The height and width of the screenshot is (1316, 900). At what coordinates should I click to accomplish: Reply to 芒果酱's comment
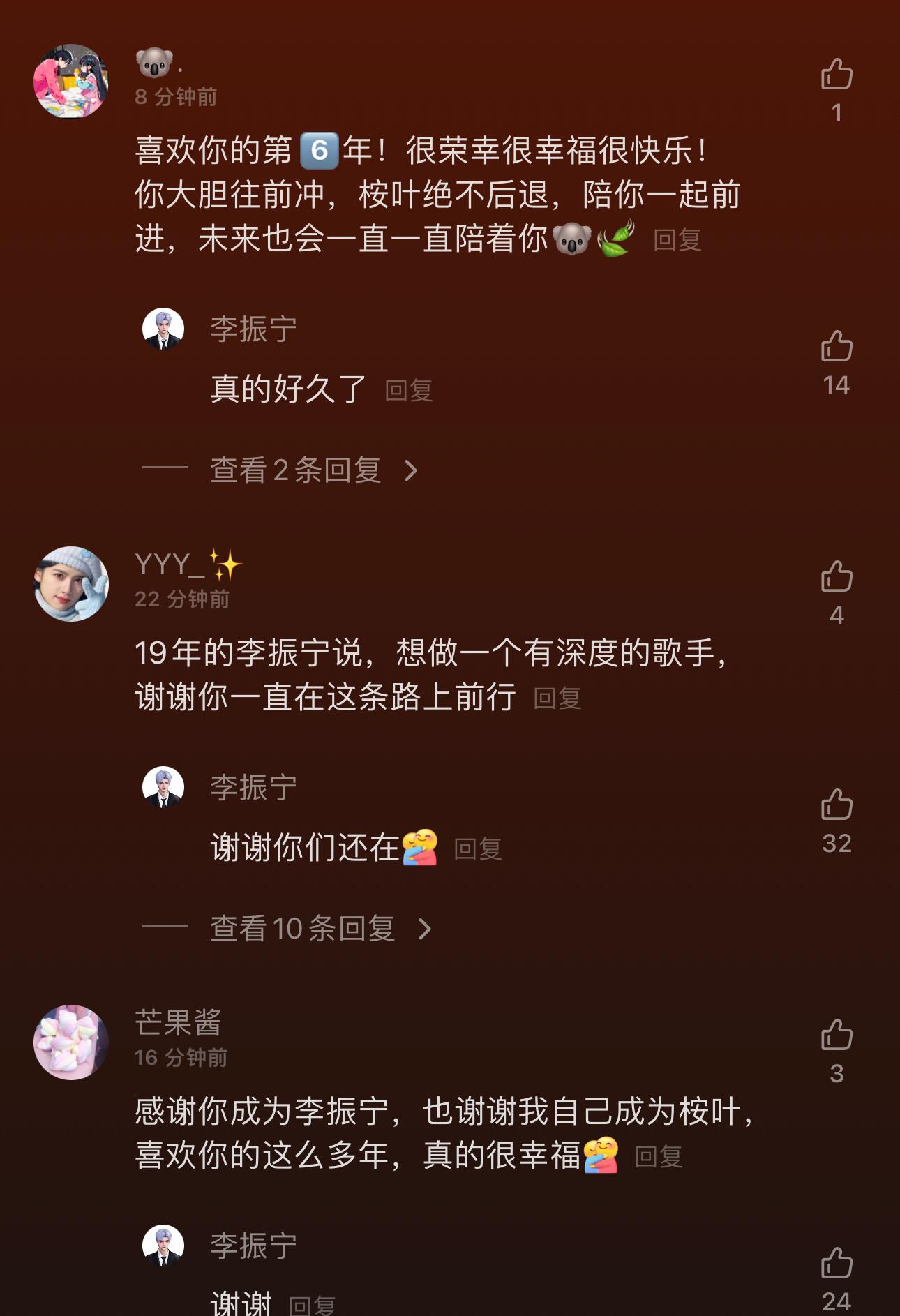[x=659, y=1157]
